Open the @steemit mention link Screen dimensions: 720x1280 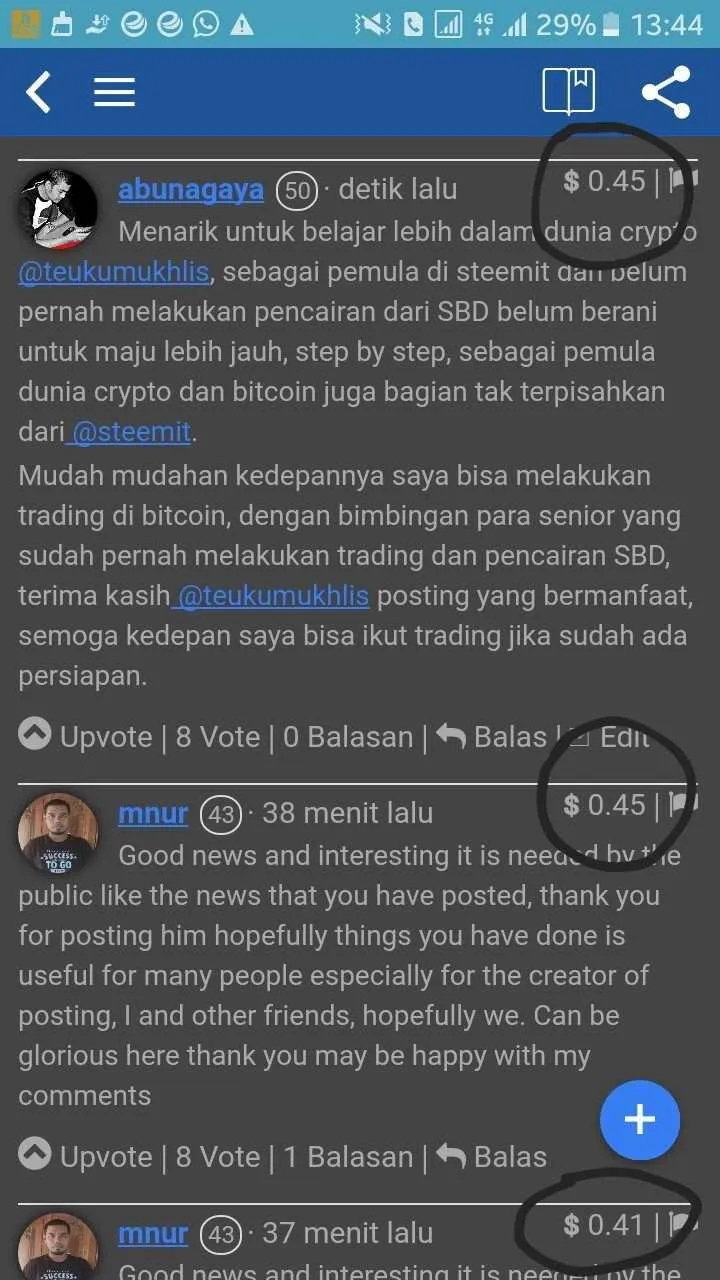tap(131, 432)
